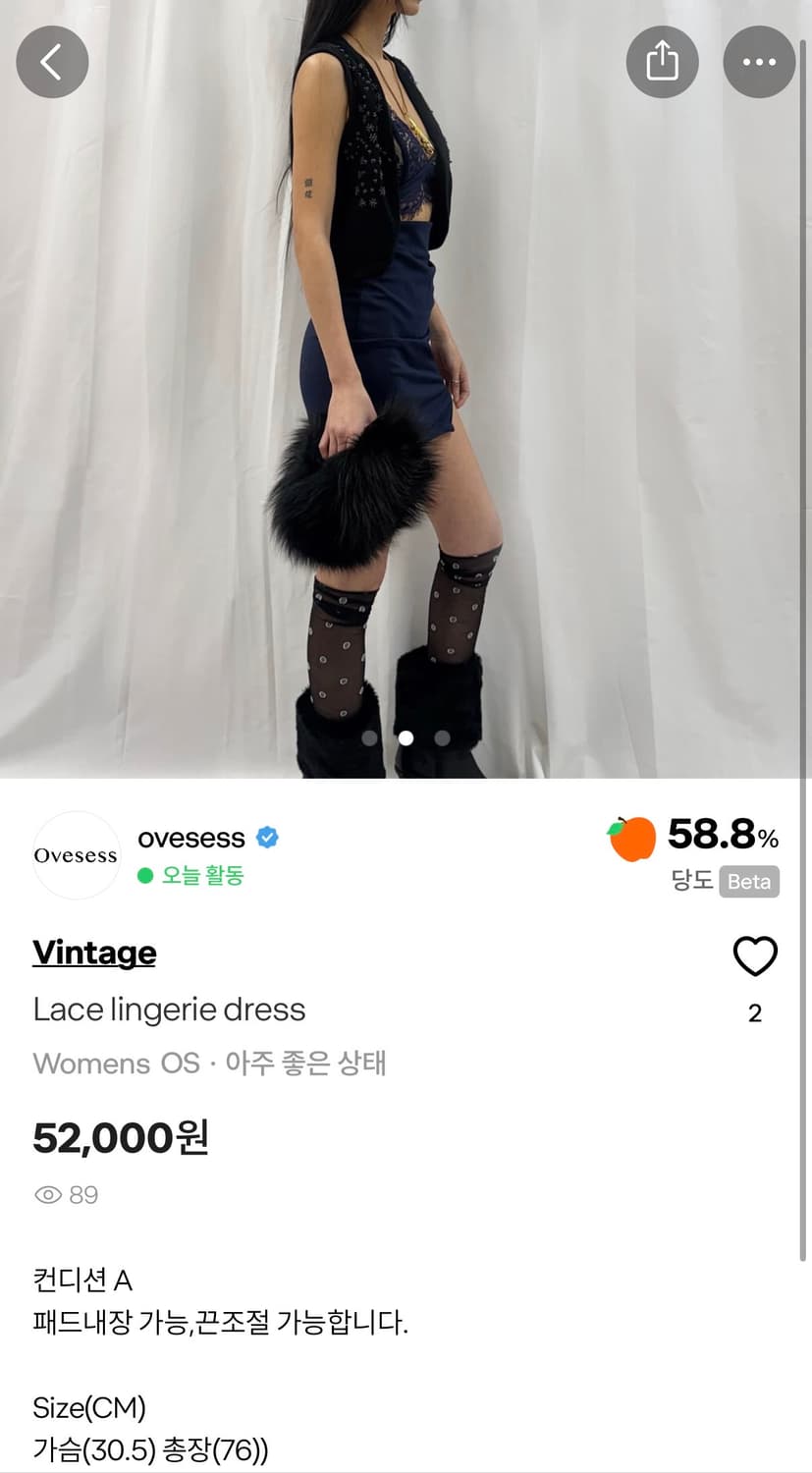Open the seller profile picture Ovesess
This screenshot has width=812, height=1473.
(76, 854)
